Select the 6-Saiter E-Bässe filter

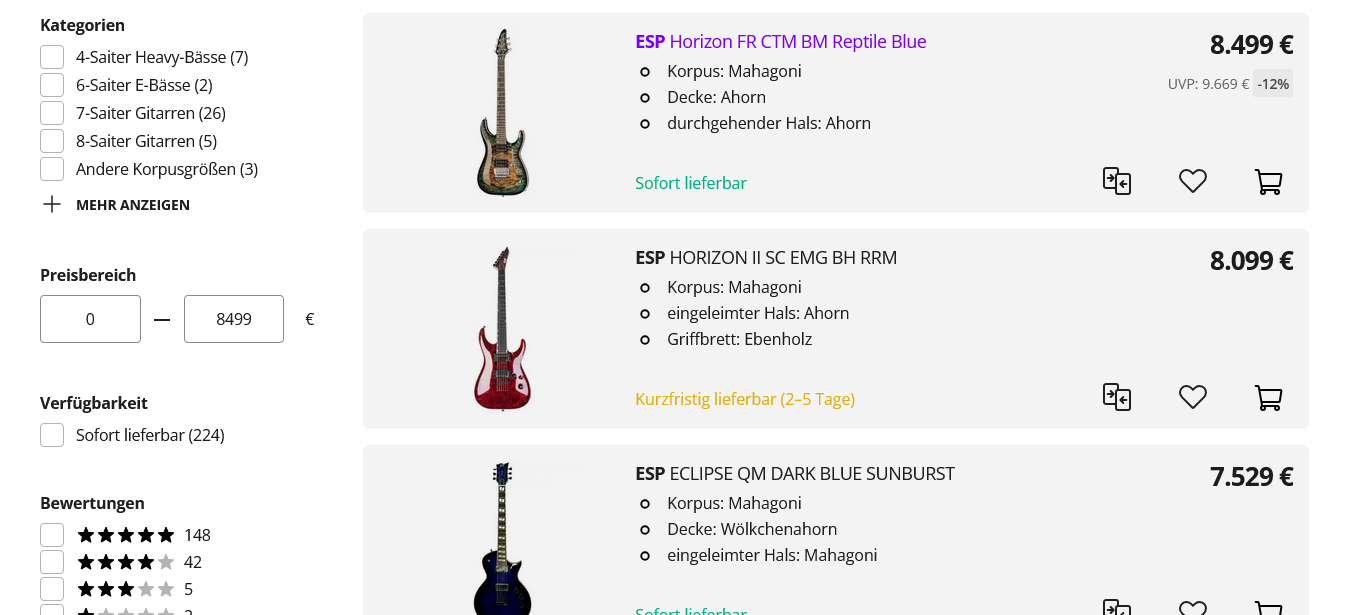52,85
